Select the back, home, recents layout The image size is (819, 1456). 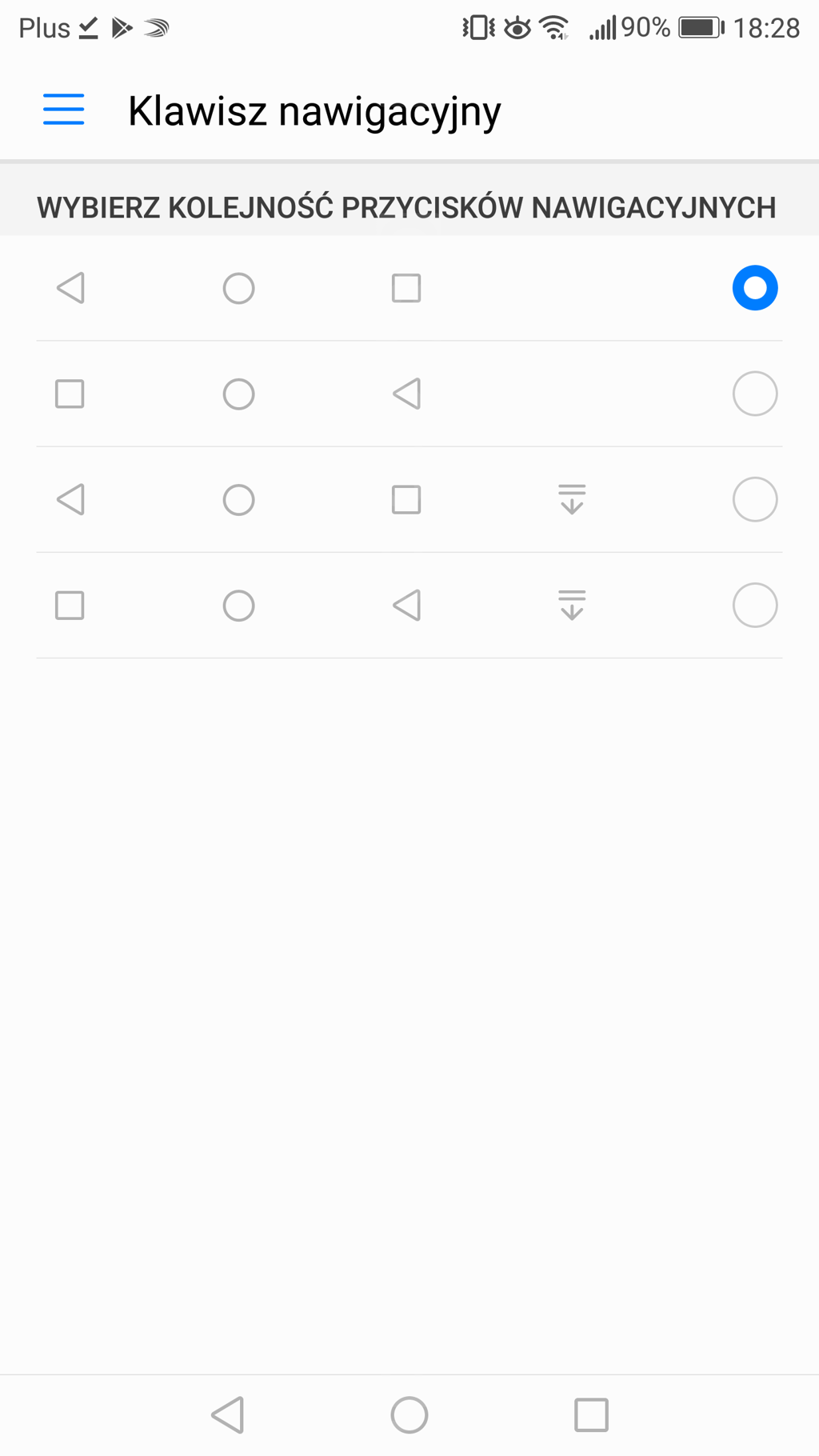[754, 288]
